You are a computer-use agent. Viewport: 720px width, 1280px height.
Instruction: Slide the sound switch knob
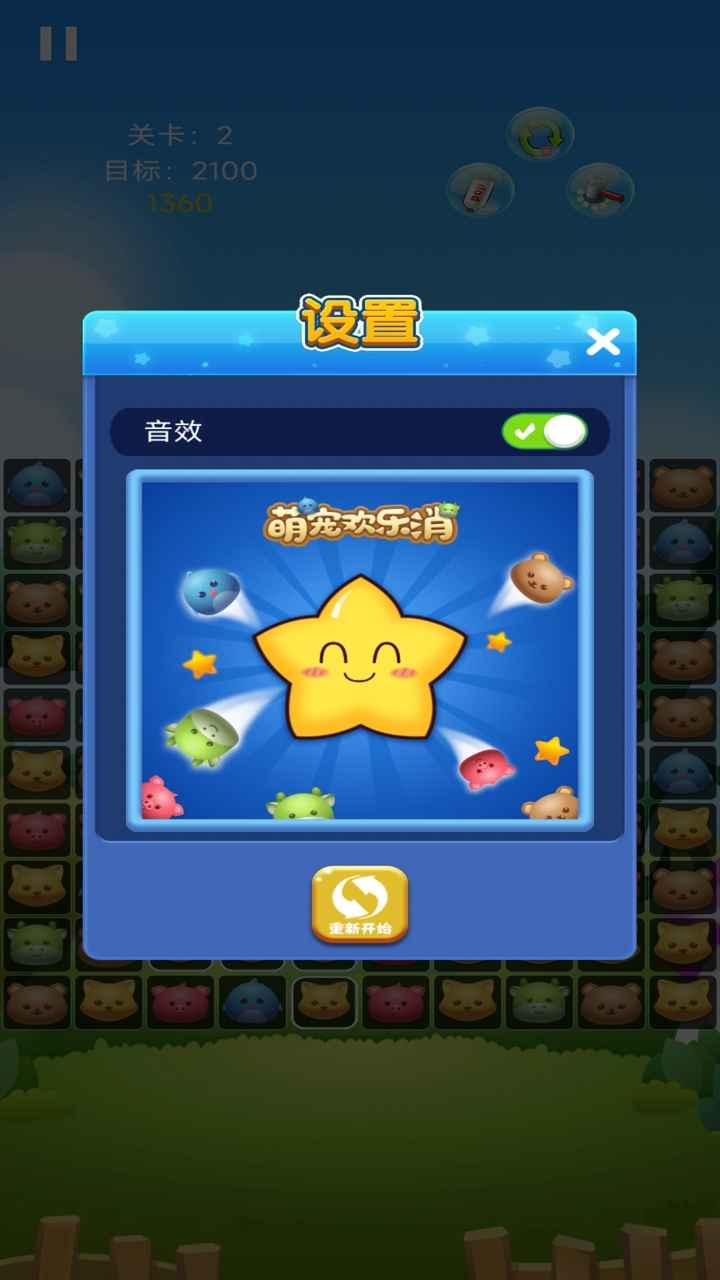565,431
